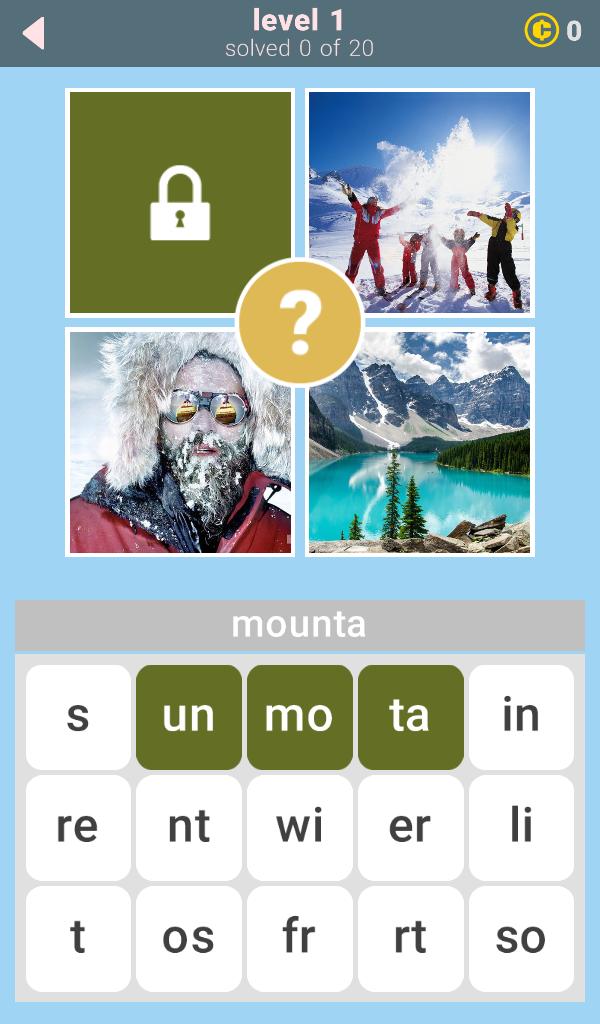600x1024 pixels.
Task: Select the "so" letter tile
Action: pyautogui.click(x=521, y=938)
